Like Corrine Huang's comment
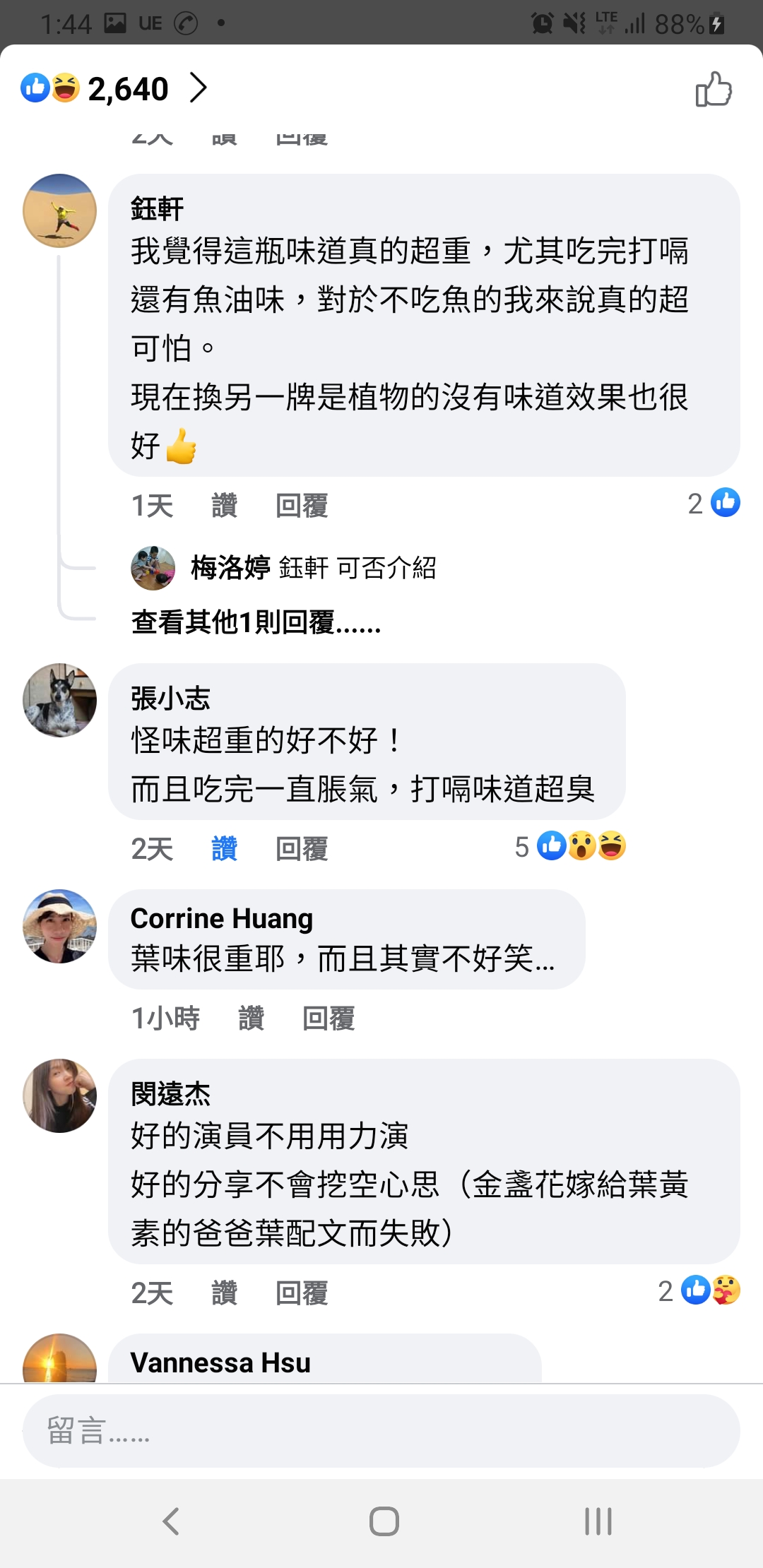This screenshot has height=1568, width=763. click(x=251, y=1018)
